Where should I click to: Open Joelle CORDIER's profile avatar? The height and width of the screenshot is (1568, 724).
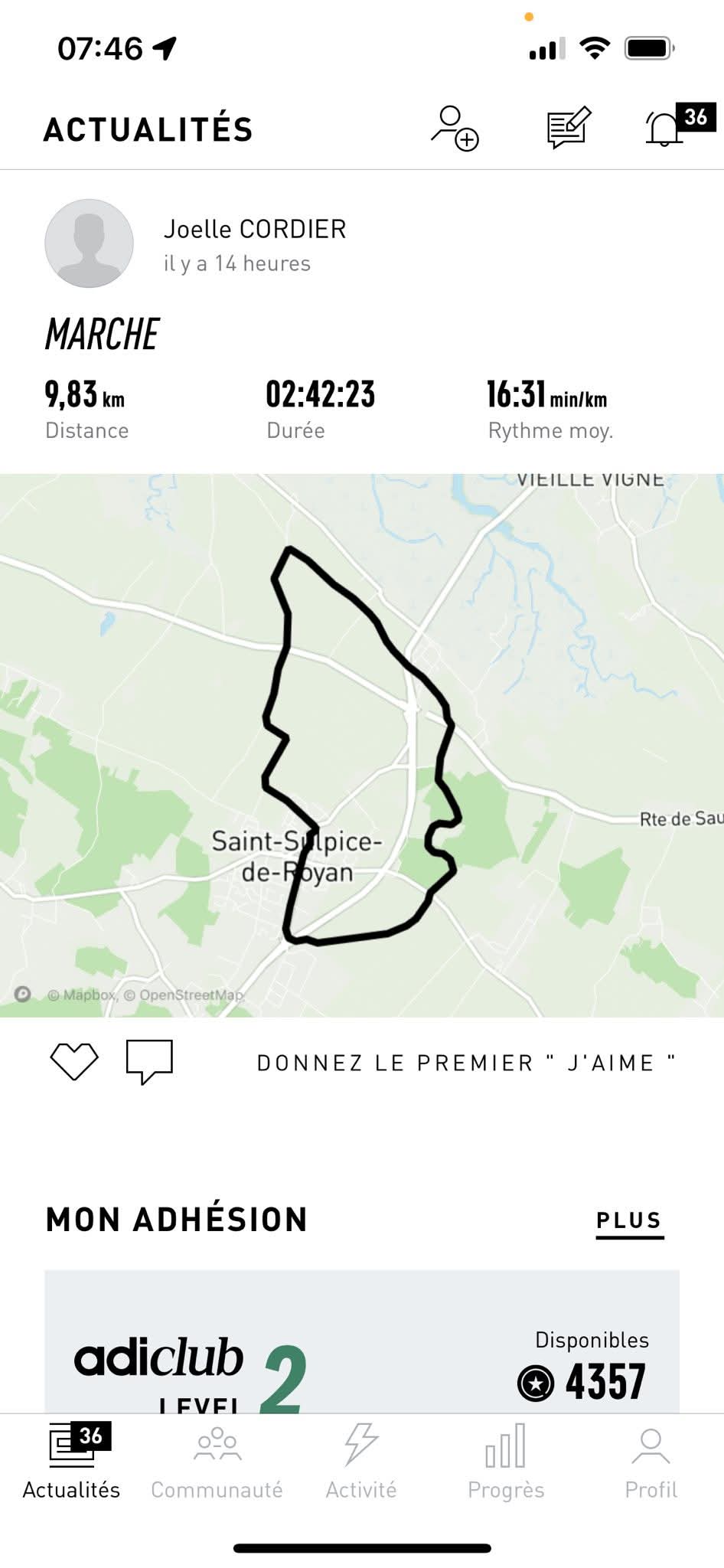pos(89,243)
